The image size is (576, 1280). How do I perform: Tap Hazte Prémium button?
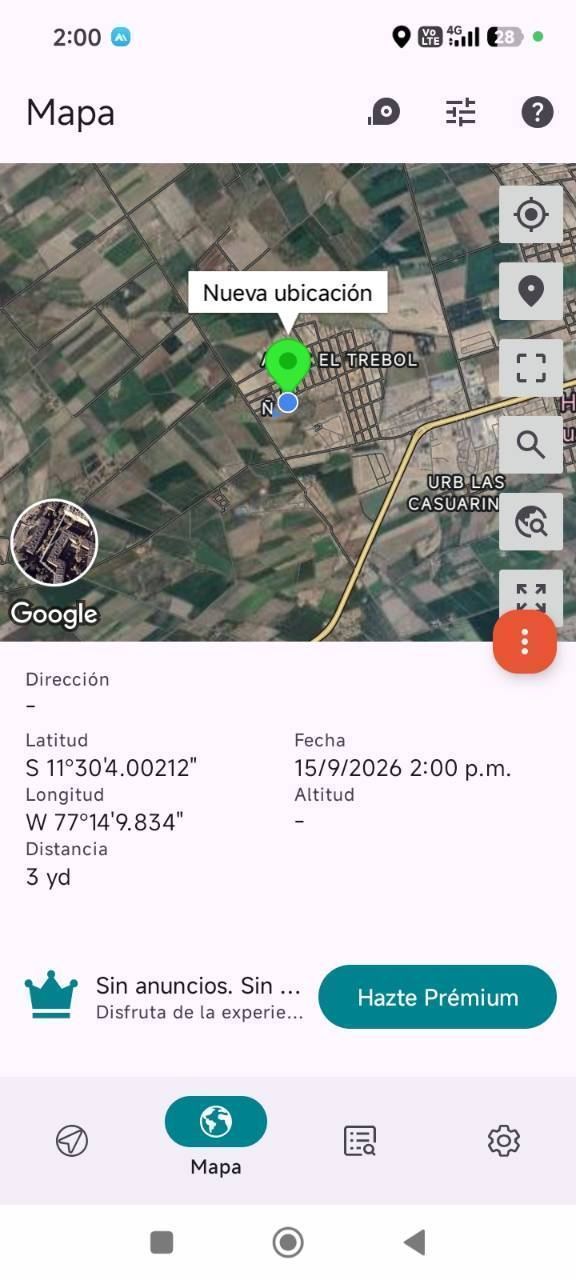coord(437,997)
